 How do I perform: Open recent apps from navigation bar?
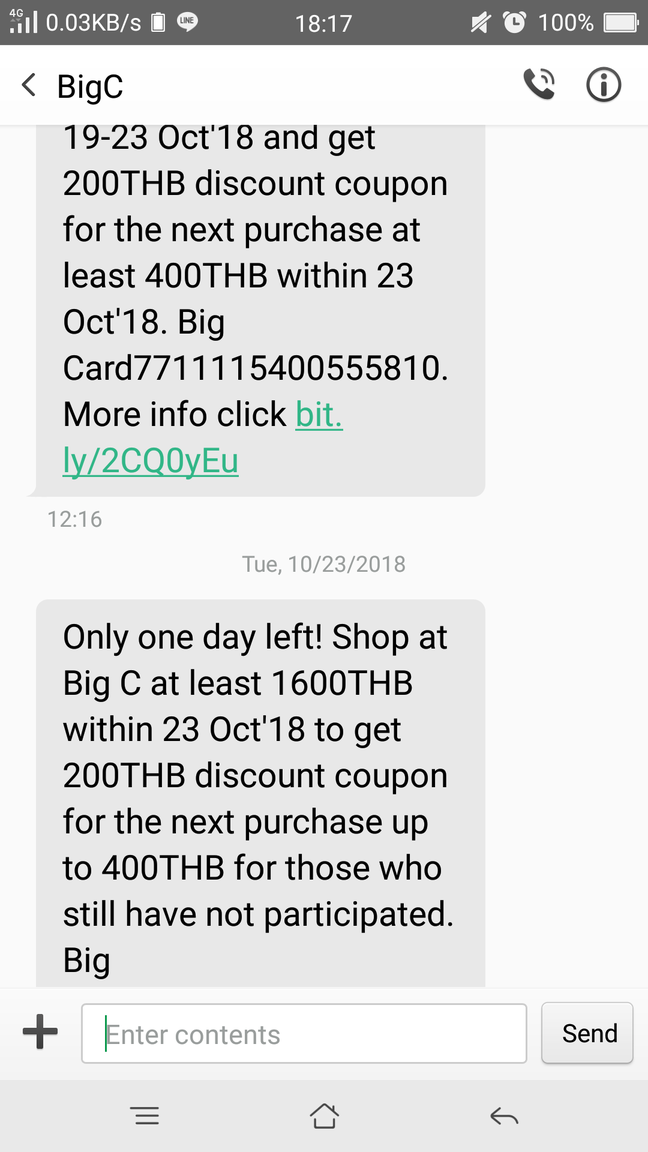pyautogui.click(x=145, y=1116)
